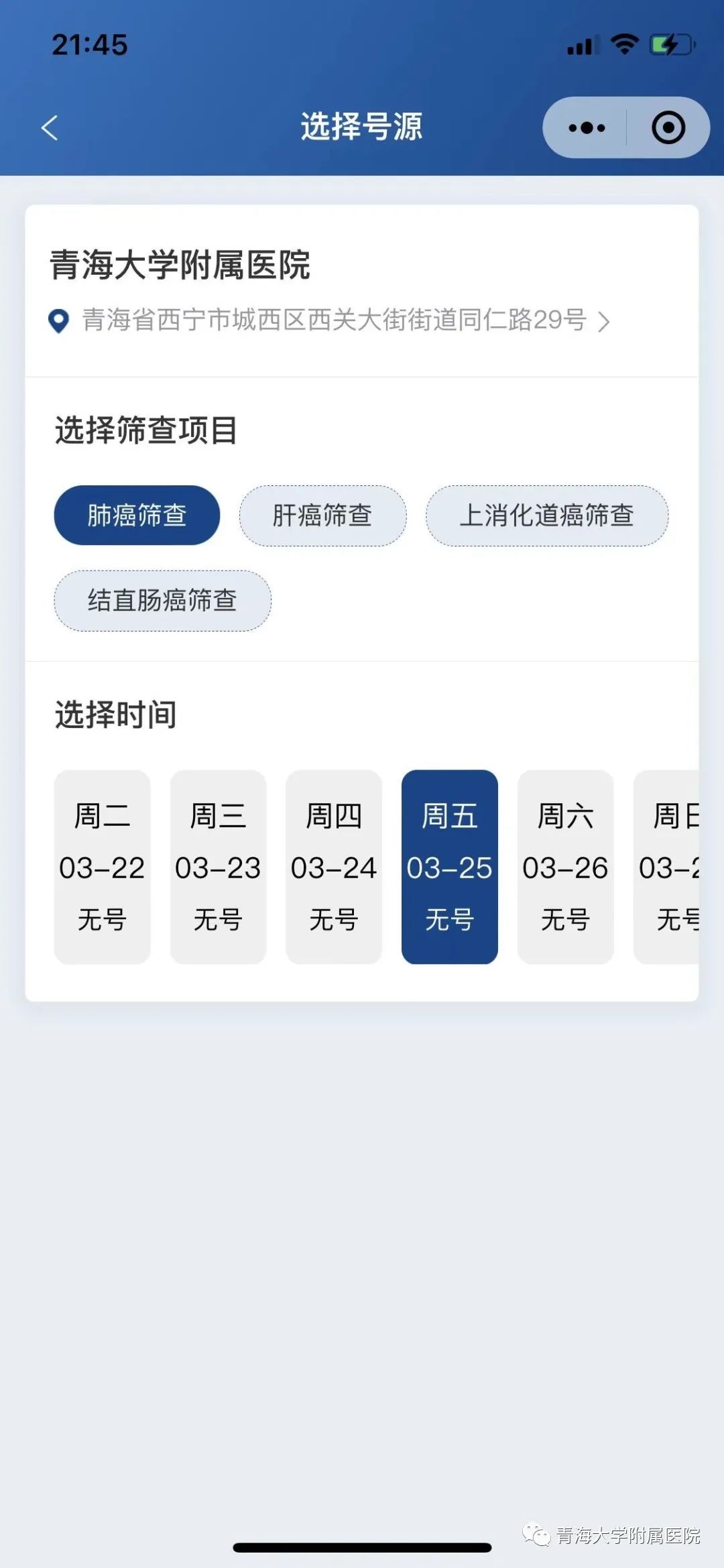Close the mini program with the circle icon
Viewport: 724px width, 1568px height.
tap(668, 127)
